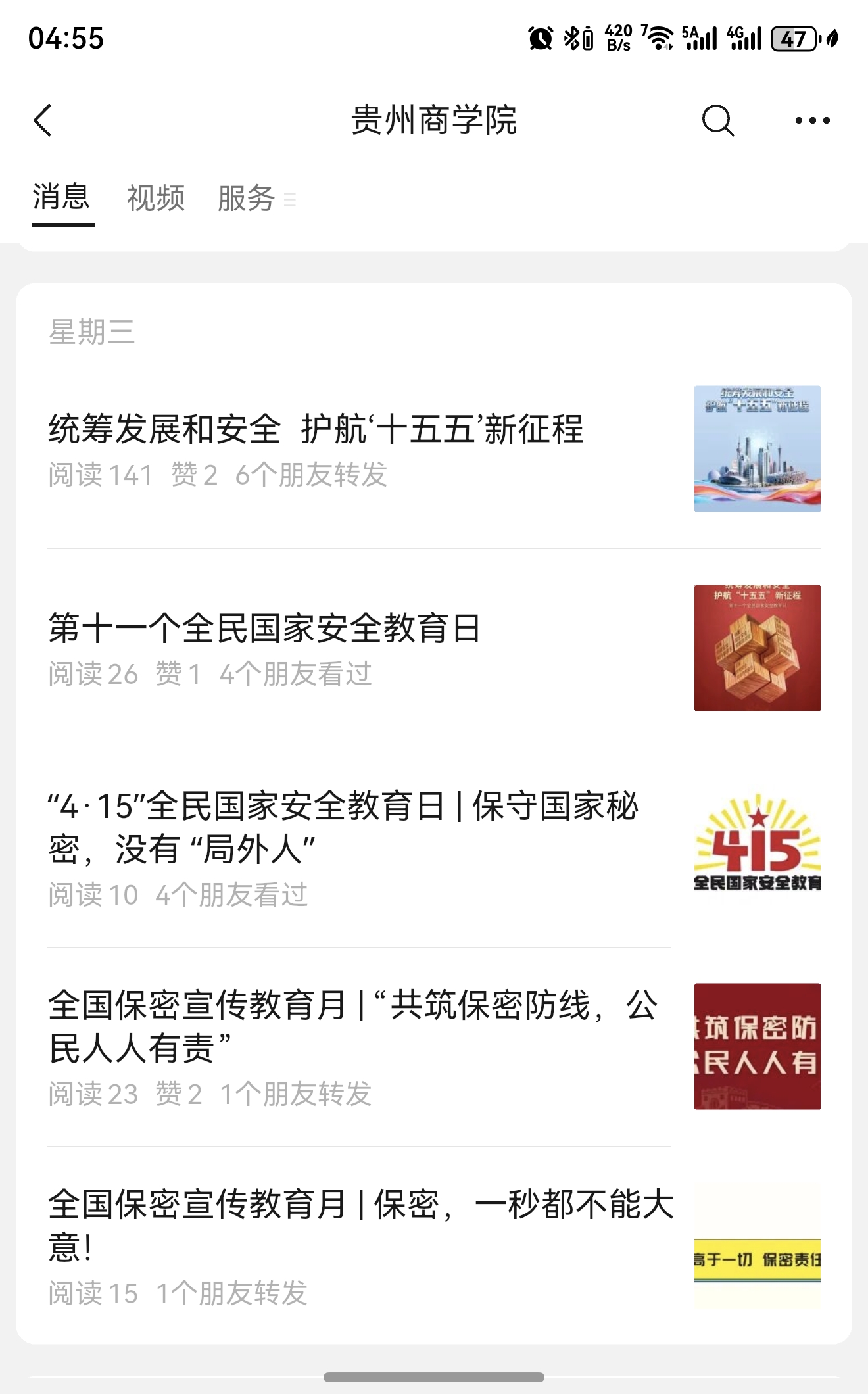Switch to the 视频 tab

click(x=156, y=199)
